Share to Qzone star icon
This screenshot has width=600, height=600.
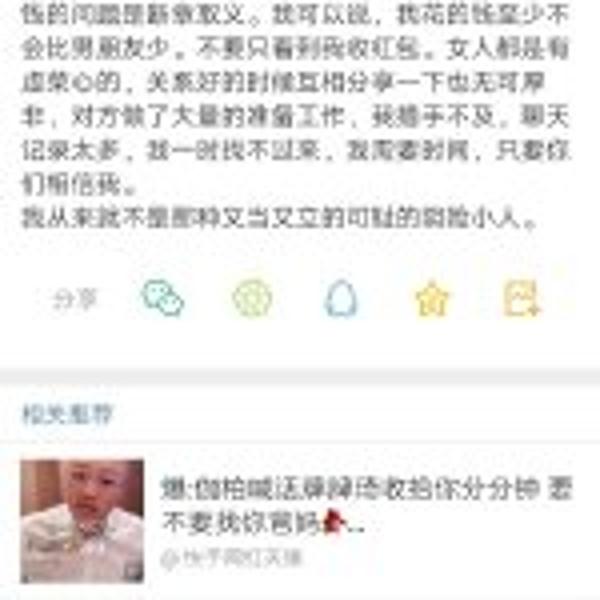click(432, 298)
